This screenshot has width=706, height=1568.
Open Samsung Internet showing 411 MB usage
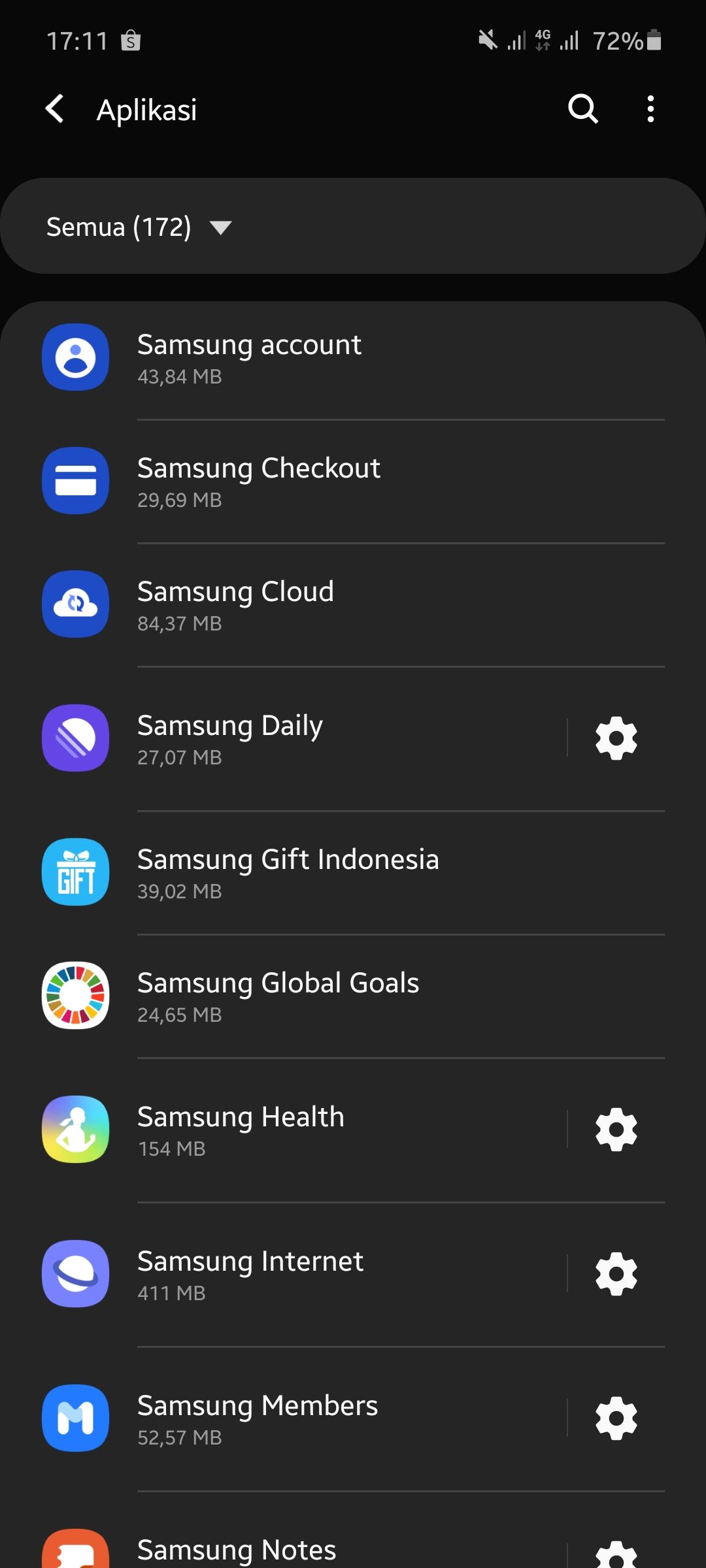(250, 1275)
